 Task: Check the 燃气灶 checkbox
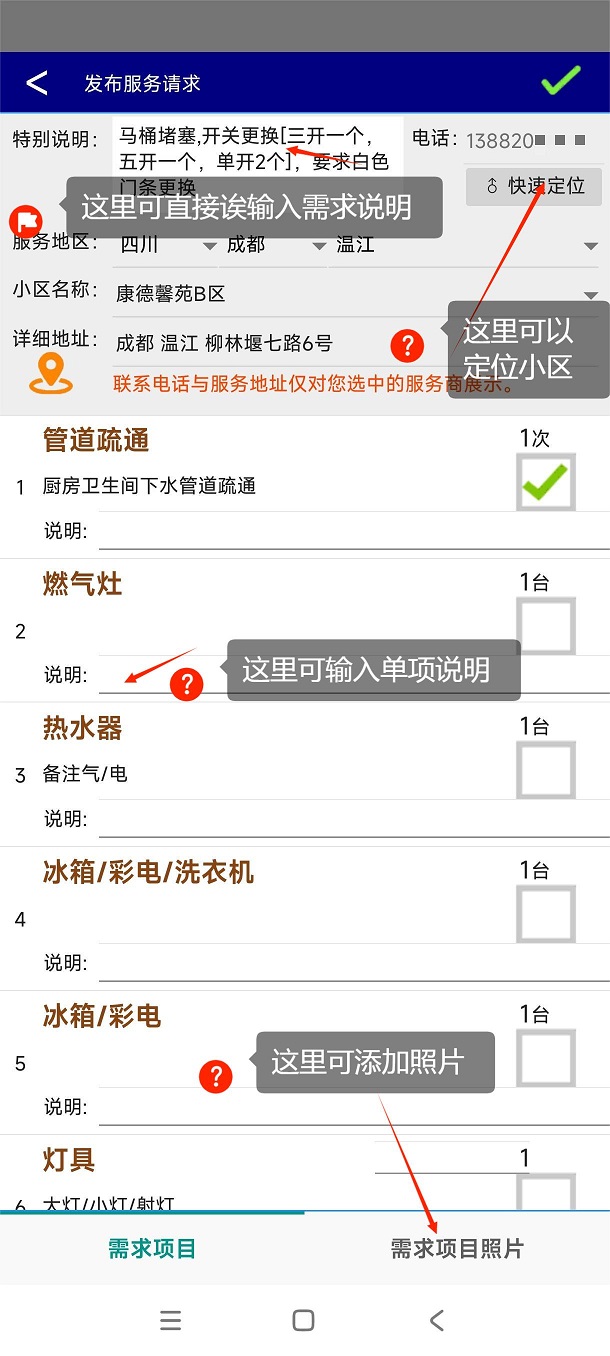(x=545, y=626)
